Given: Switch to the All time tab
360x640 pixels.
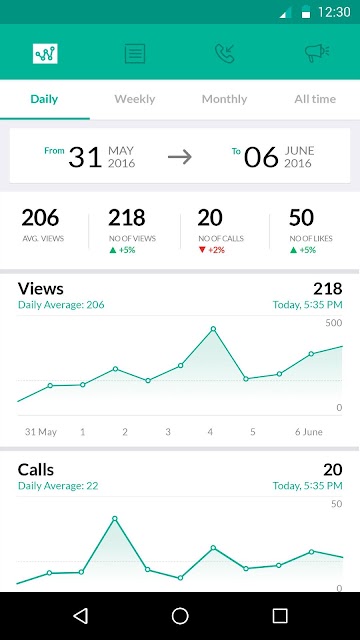Looking at the screenshot, I should [x=315, y=99].
